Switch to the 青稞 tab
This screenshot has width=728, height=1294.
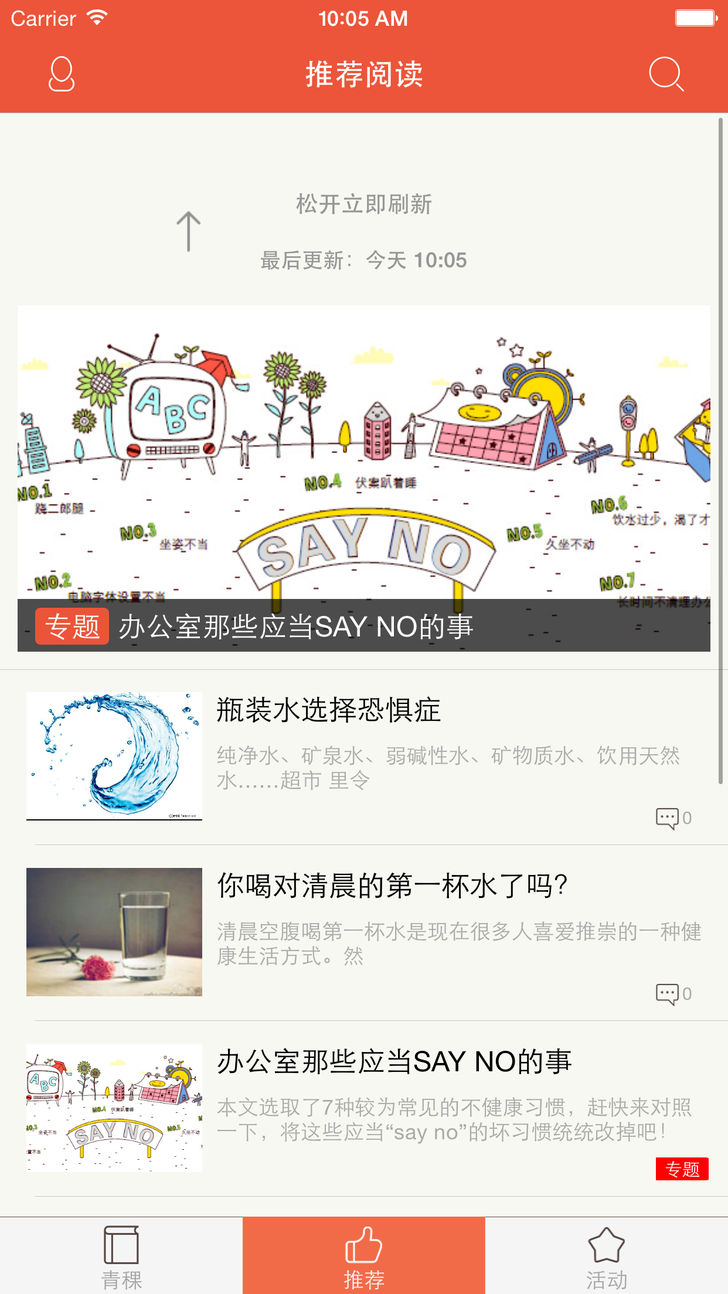pos(121,1256)
